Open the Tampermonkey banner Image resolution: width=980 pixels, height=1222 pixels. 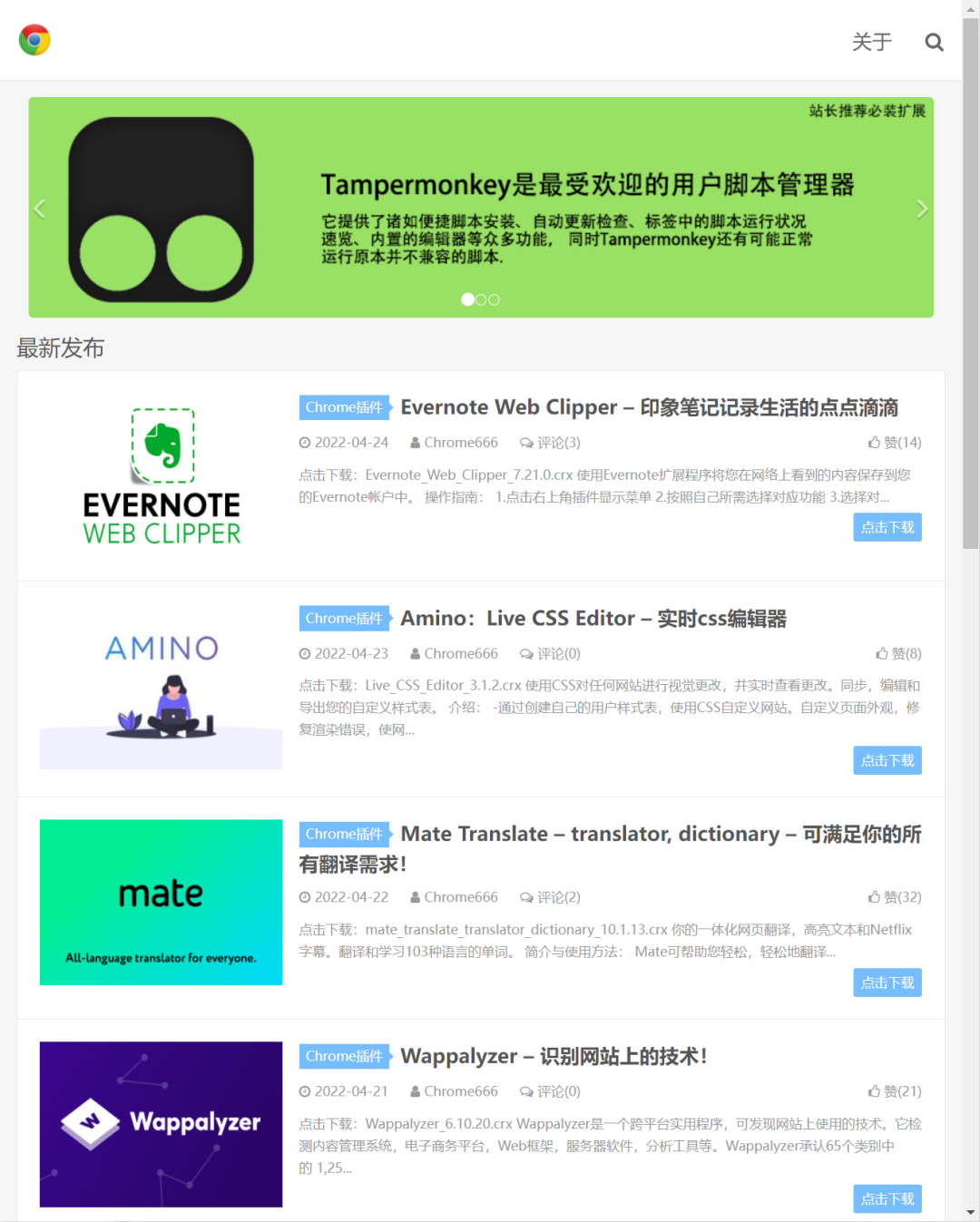[481, 208]
